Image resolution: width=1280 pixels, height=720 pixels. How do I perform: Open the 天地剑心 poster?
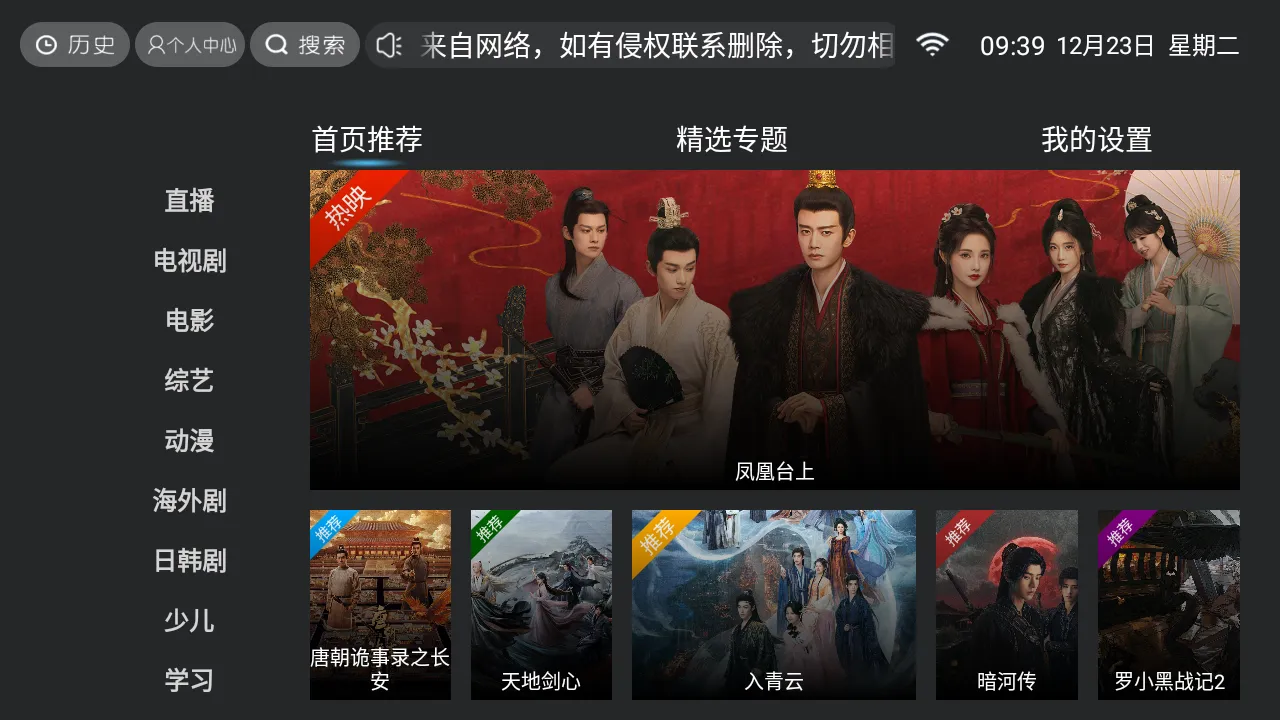point(541,605)
